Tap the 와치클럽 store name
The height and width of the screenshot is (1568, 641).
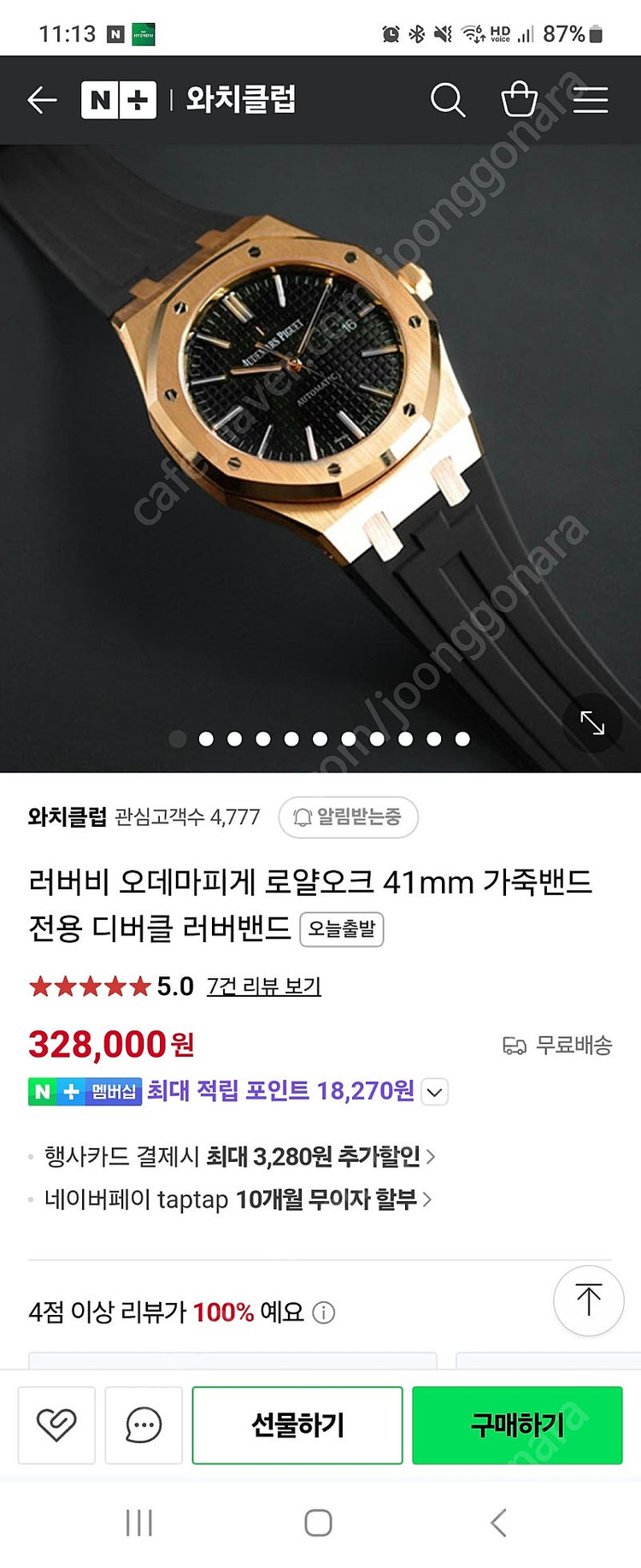point(66,817)
